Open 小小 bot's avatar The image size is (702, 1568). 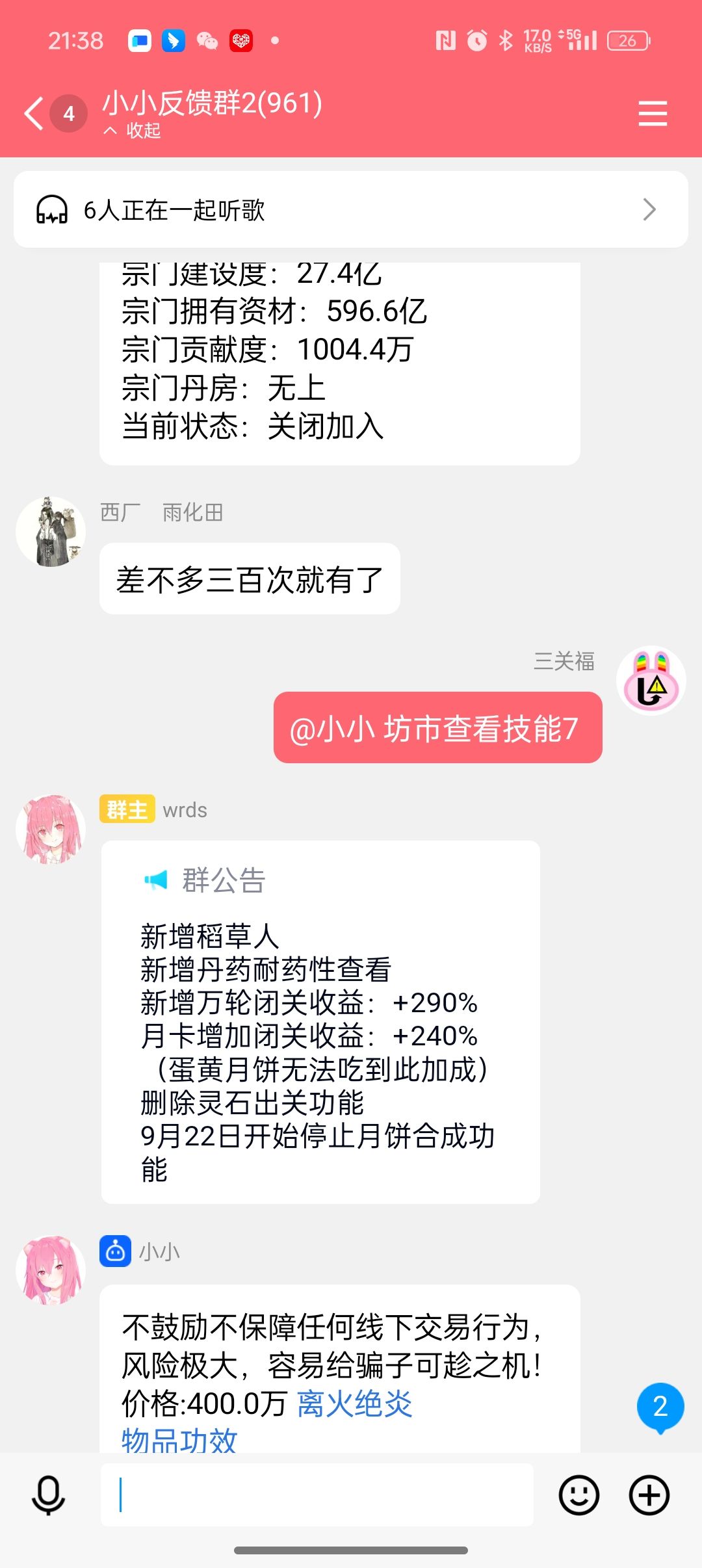point(51,1270)
